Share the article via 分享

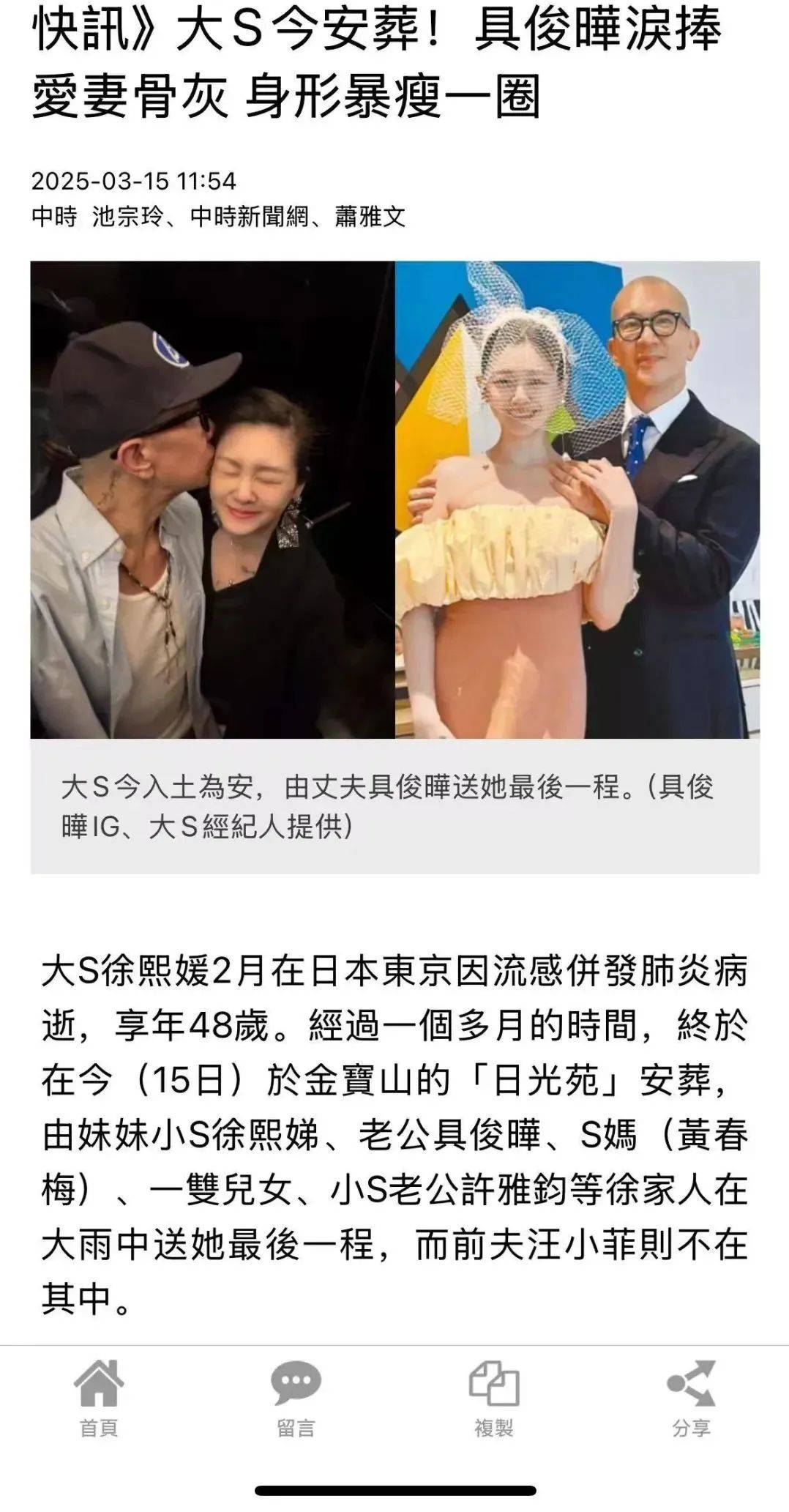691,1397
